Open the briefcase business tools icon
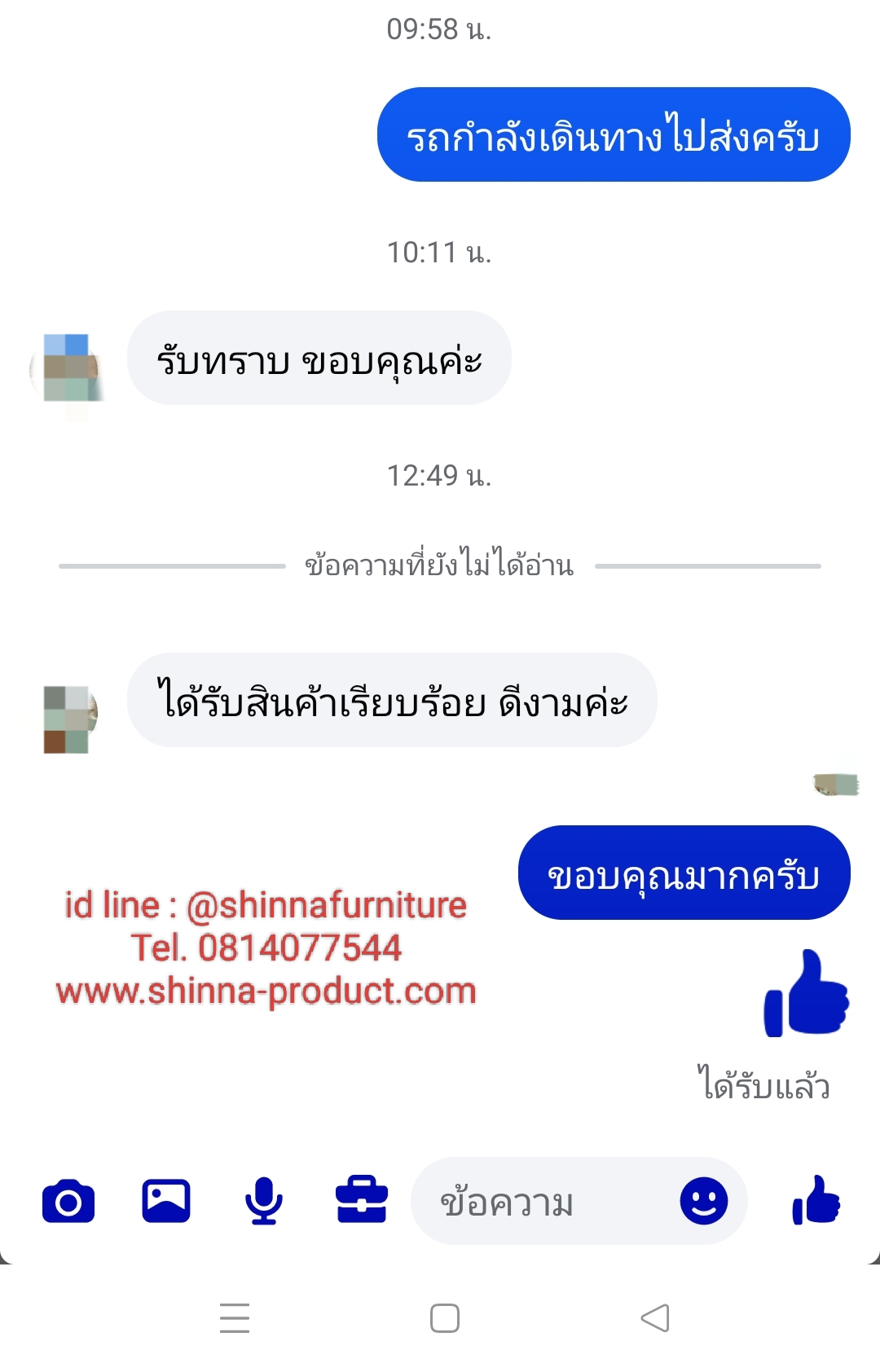The image size is (880, 1372). click(362, 1201)
